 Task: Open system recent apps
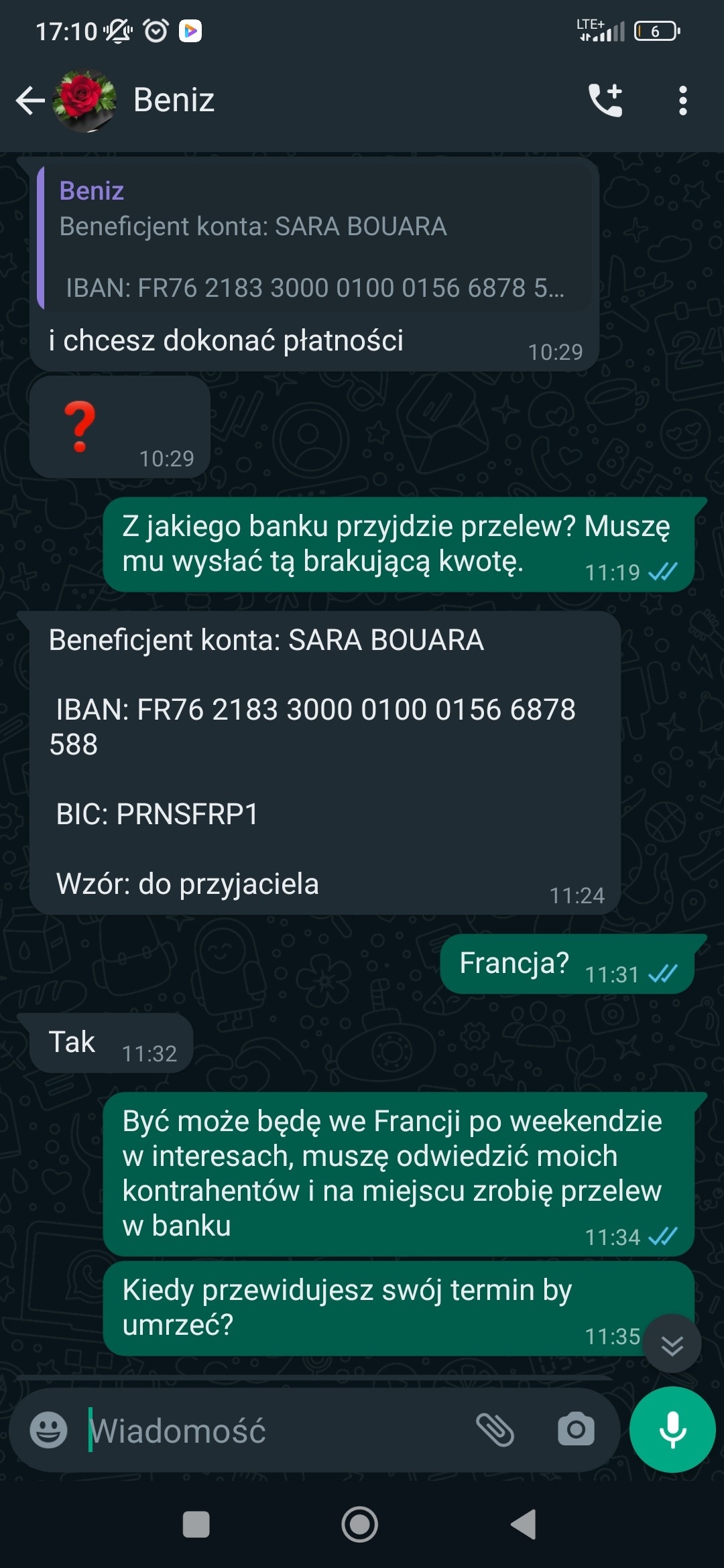[x=196, y=1525]
